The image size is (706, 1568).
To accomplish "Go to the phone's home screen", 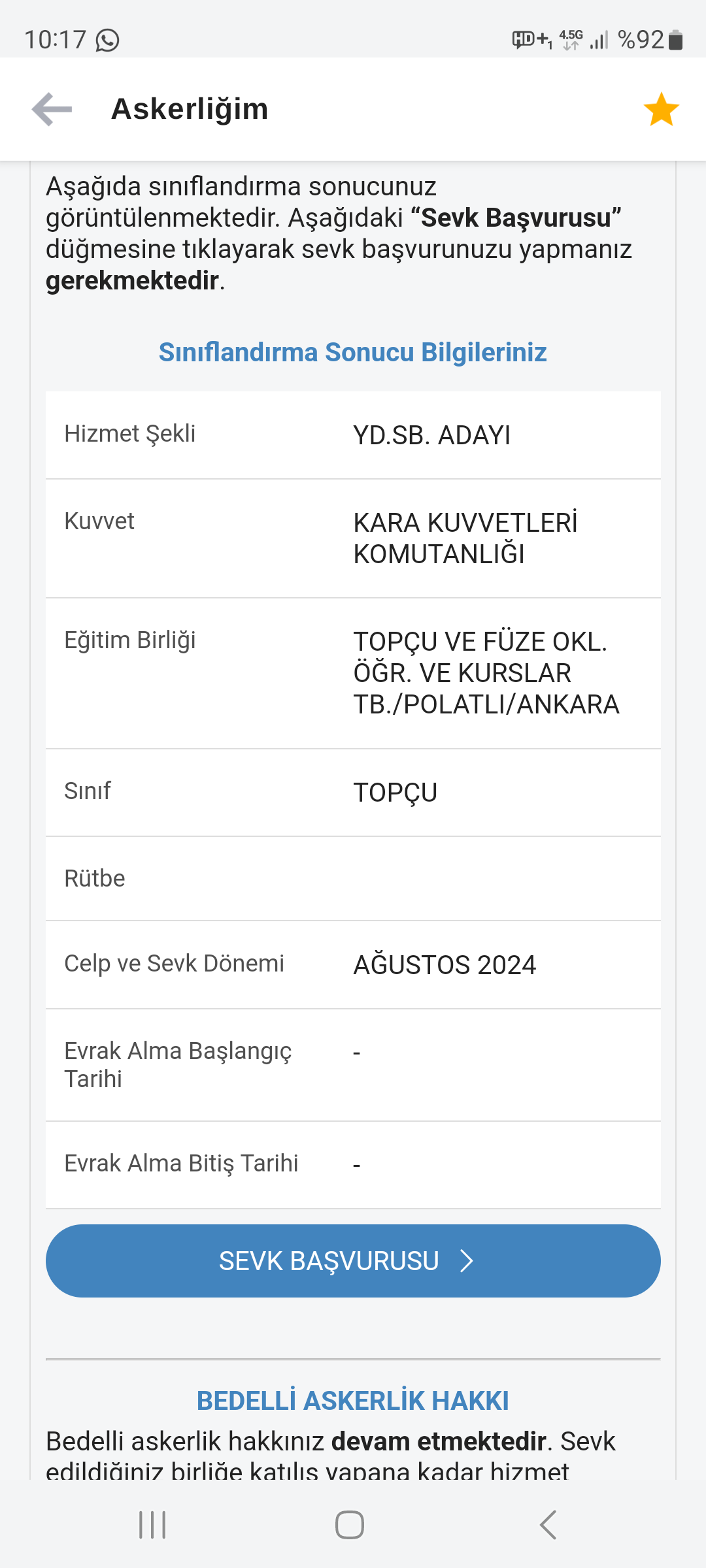I will coord(350,1525).
